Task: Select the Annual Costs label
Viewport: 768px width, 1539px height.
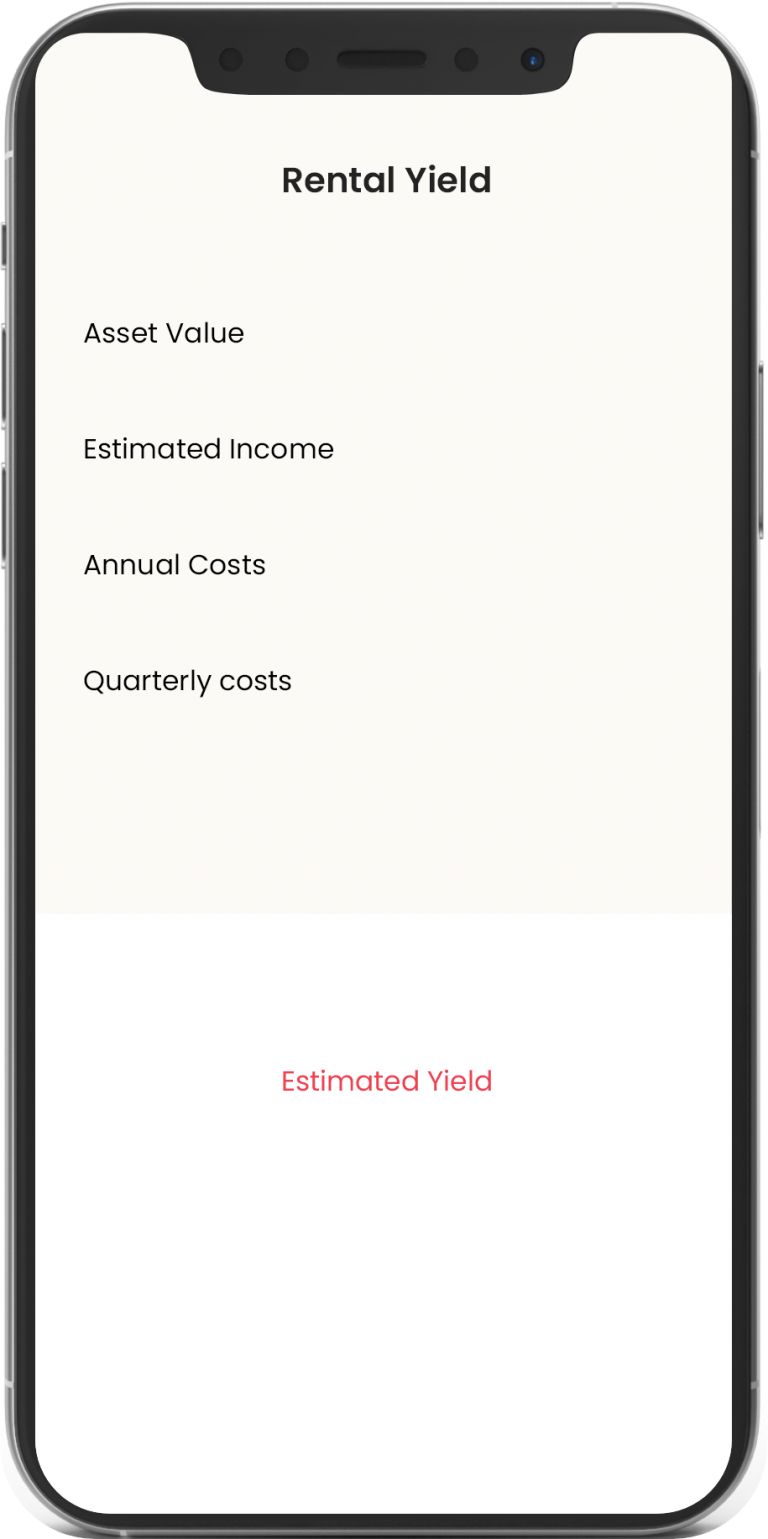Action: [x=174, y=564]
